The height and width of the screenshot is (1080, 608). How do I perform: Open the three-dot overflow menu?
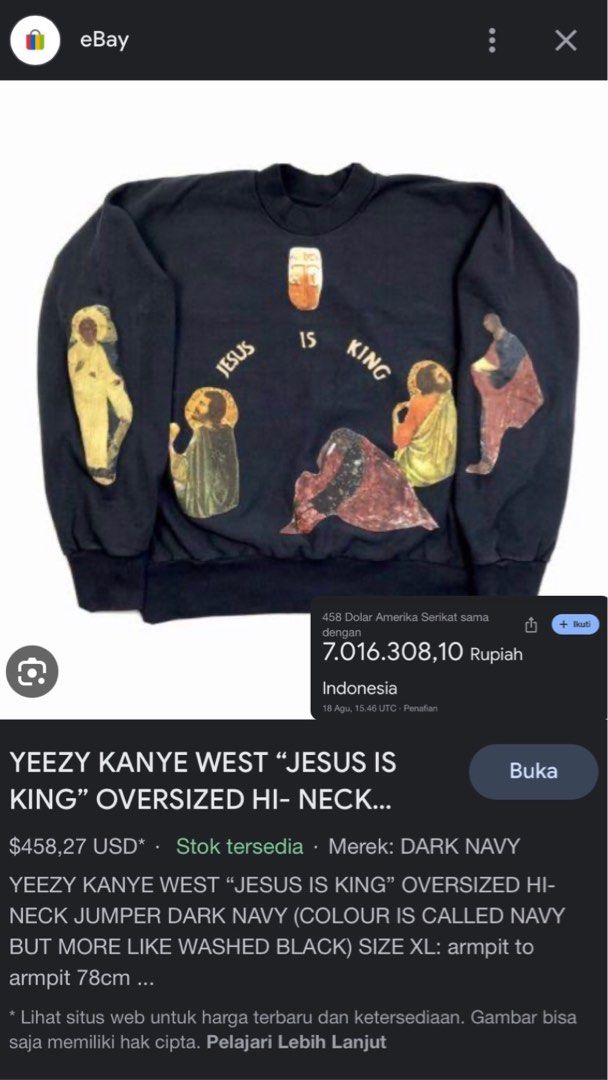[x=491, y=40]
